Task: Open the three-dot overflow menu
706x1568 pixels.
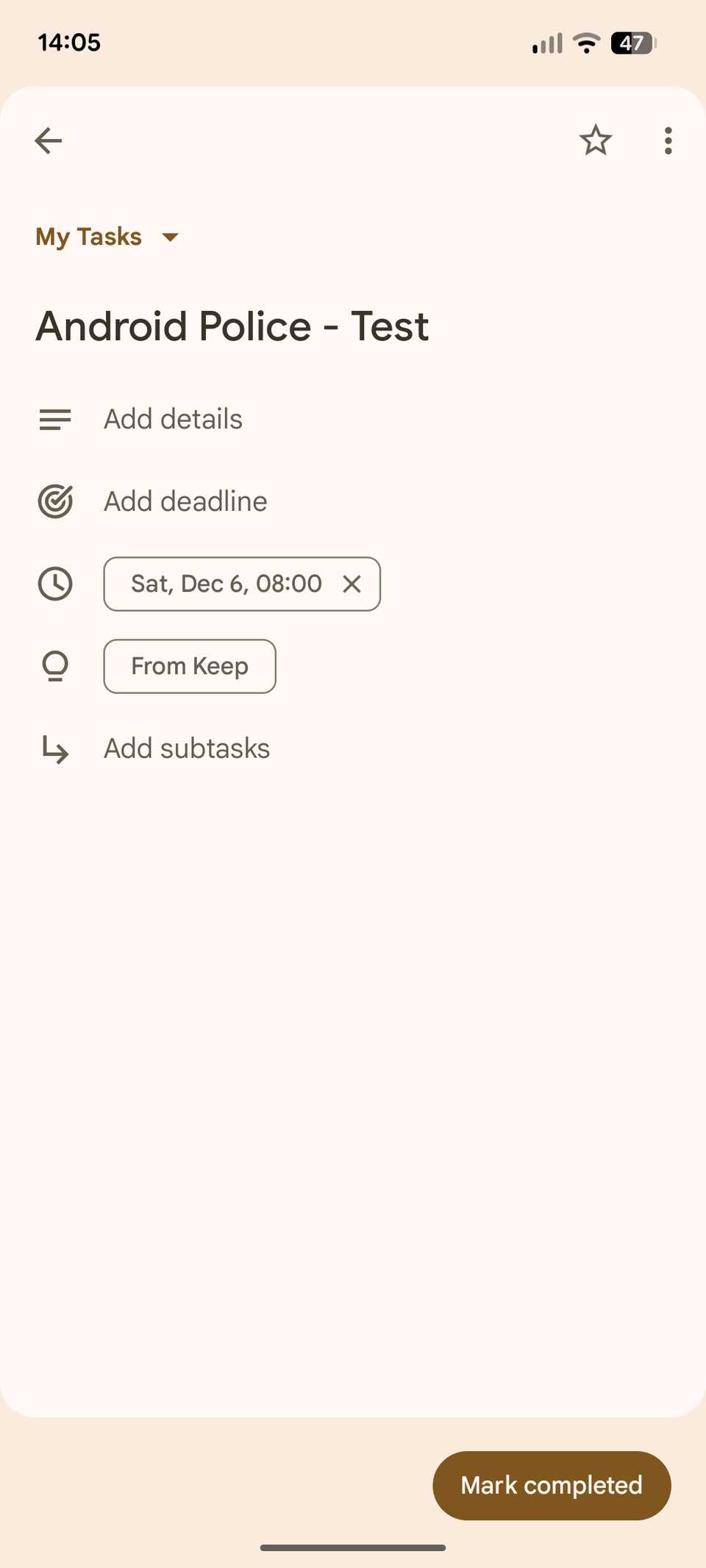Action: [667, 140]
